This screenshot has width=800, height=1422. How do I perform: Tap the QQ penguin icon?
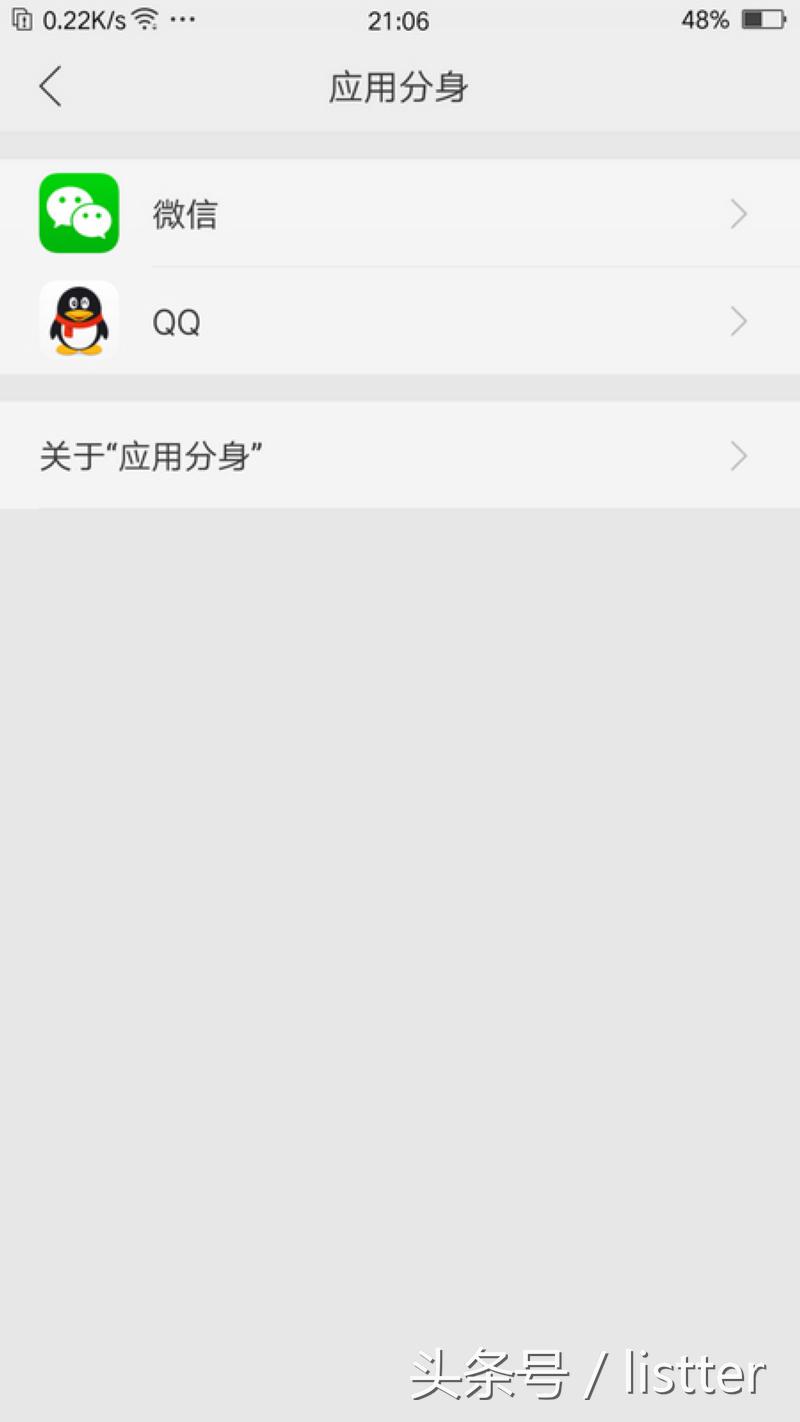click(78, 320)
